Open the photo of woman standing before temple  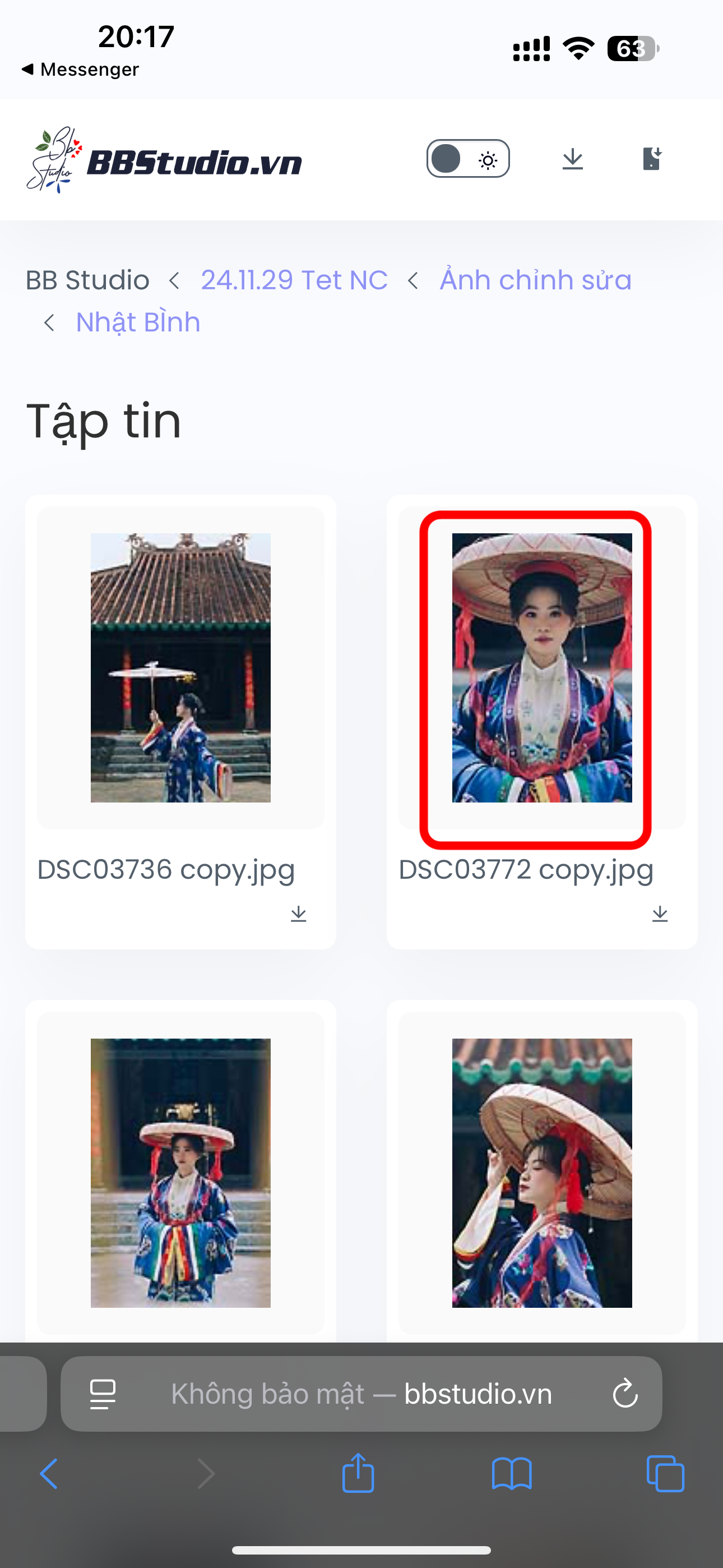pos(180,1172)
